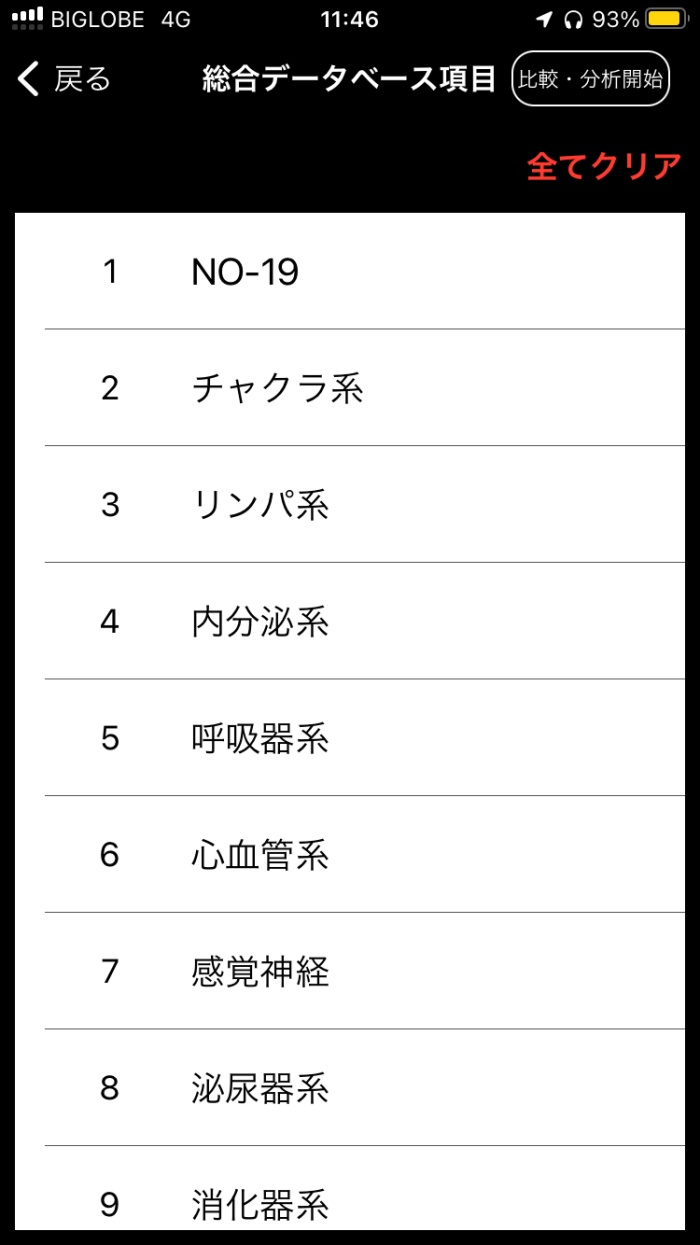Tap the 呼吸器系 list item
Screen dimensions: 700x1245
coord(350,738)
